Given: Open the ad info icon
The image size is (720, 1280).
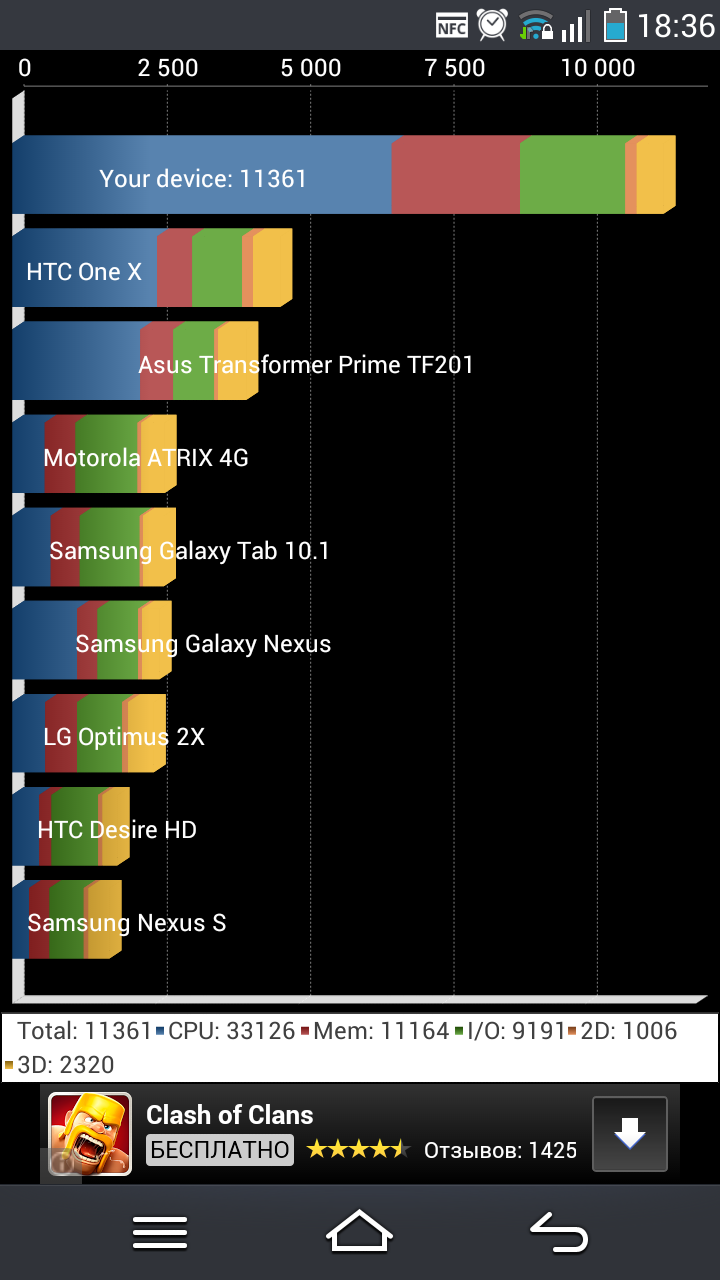Looking at the screenshot, I should pos(60,1161).
